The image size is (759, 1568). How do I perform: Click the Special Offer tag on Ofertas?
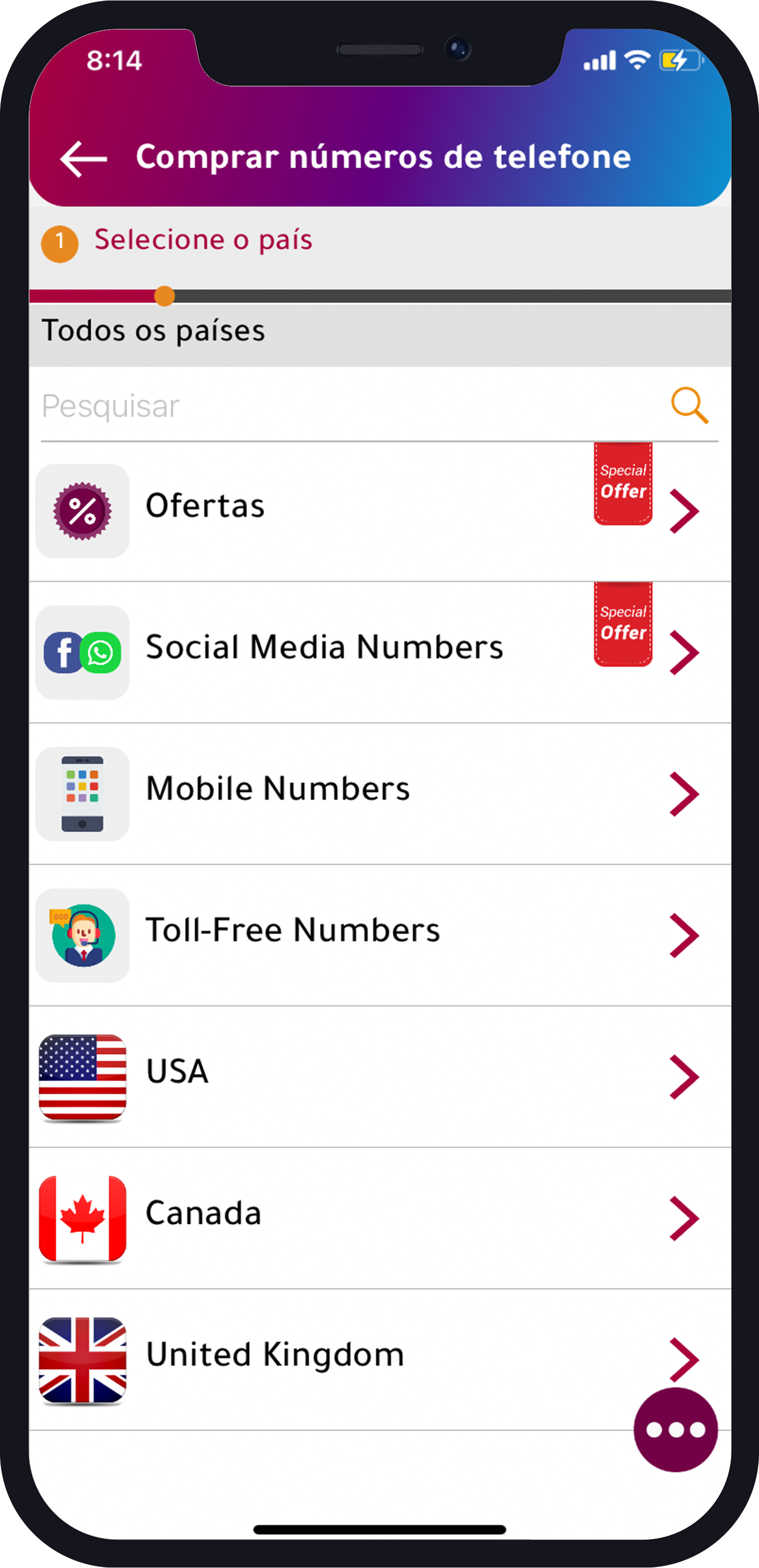tap(622, 484)
